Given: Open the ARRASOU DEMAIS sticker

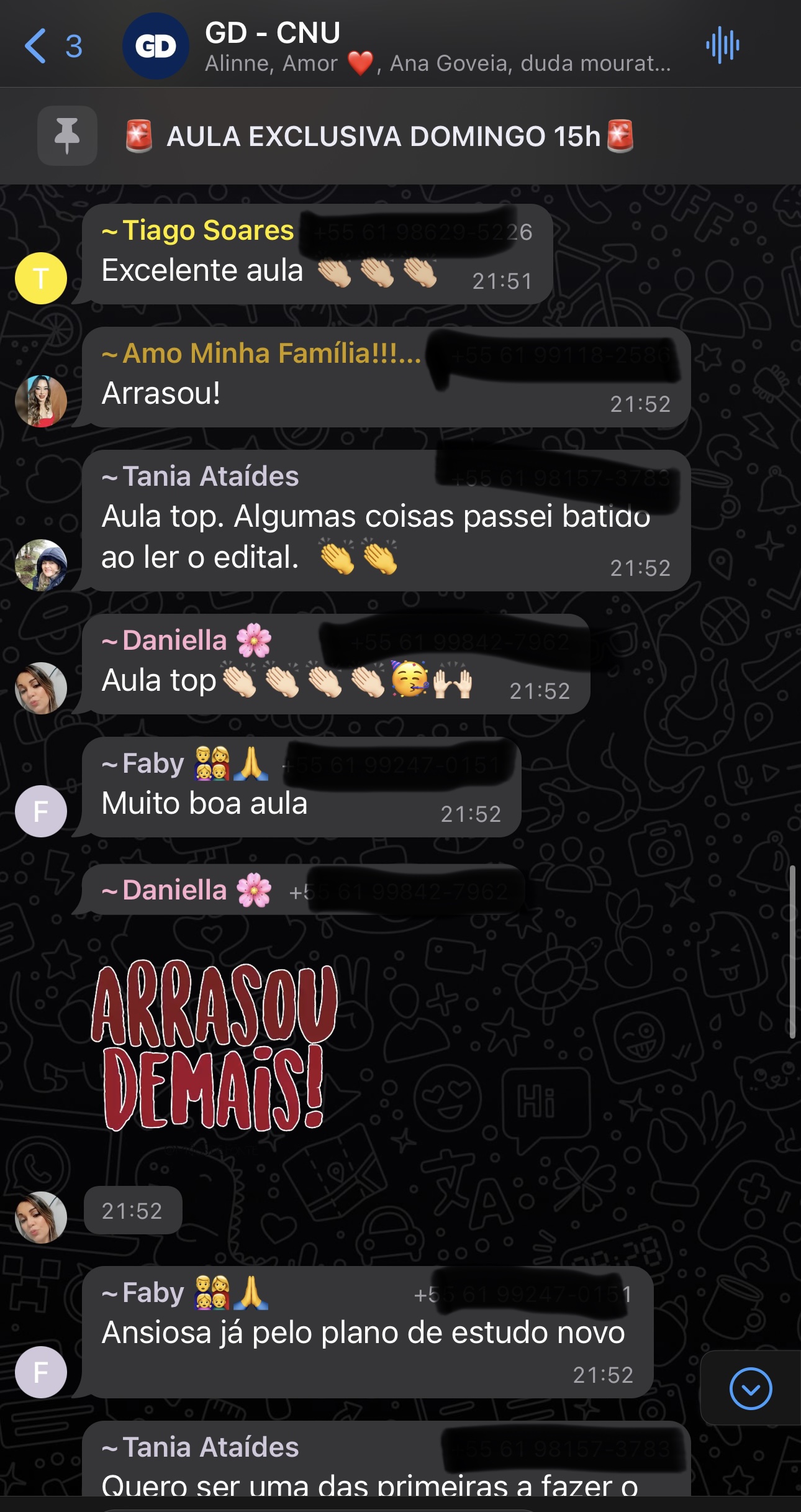Looking at the screenshot, I should tap(213, 1047).
